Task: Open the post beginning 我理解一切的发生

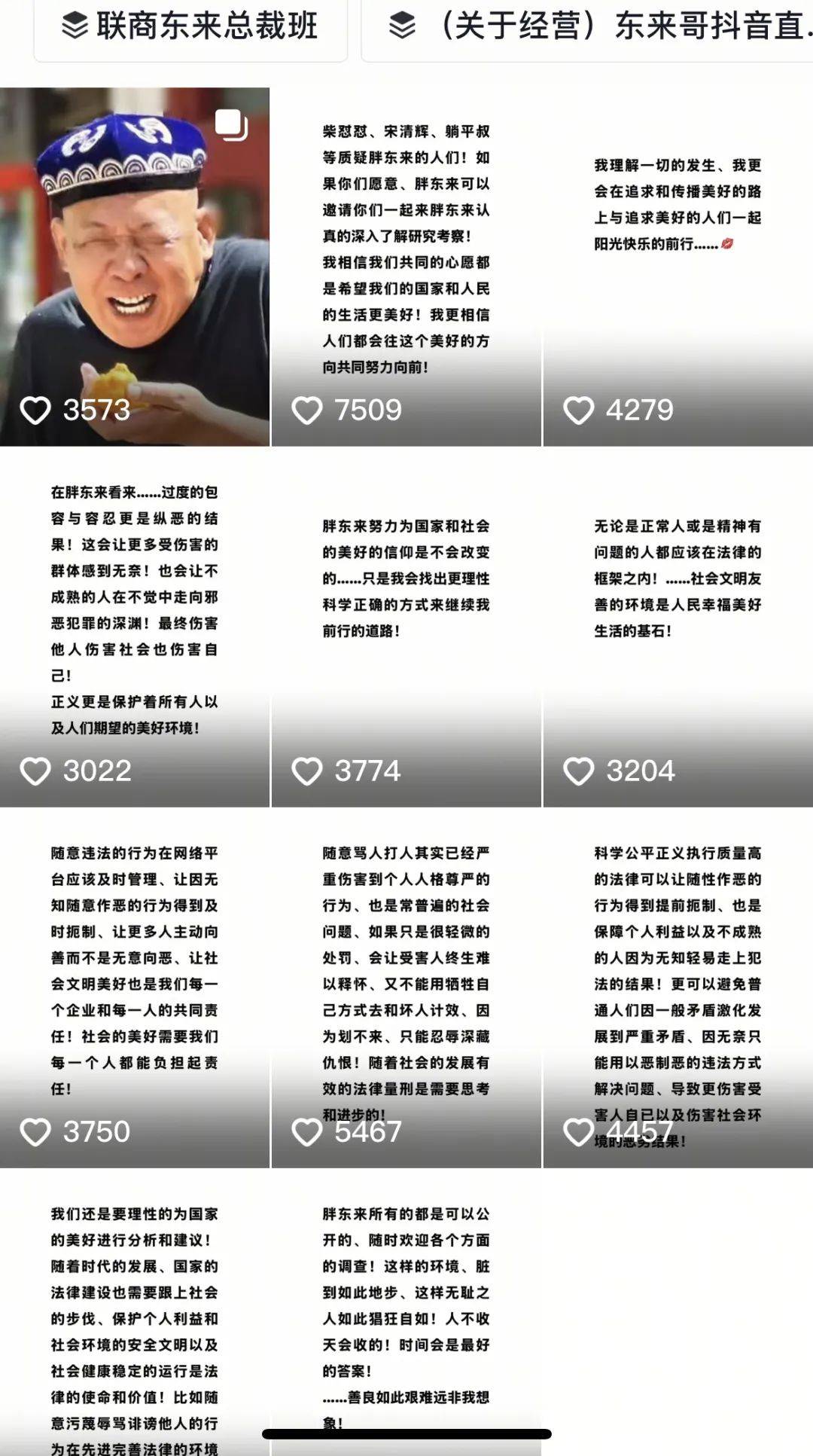Action: click(x=677, y=267)
